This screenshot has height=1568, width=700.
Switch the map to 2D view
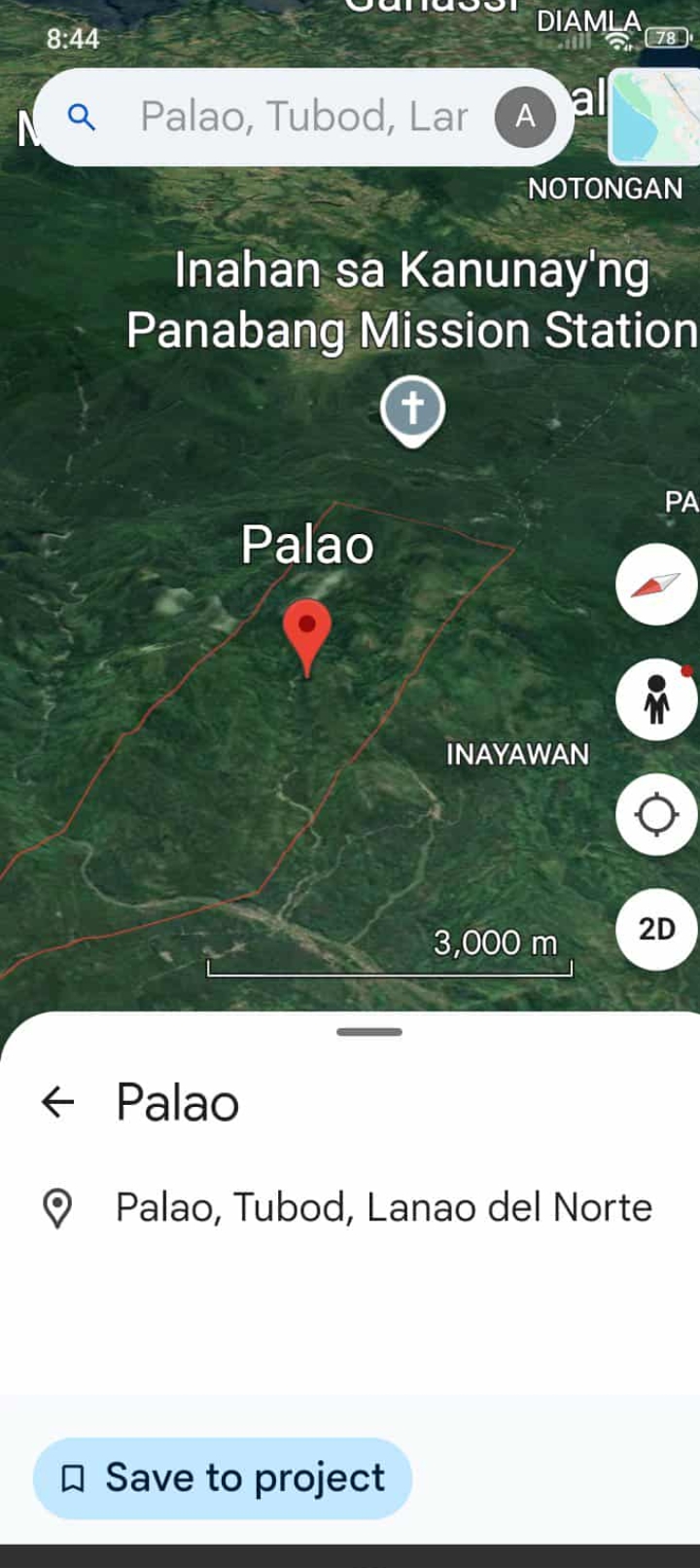click(656, 929)
